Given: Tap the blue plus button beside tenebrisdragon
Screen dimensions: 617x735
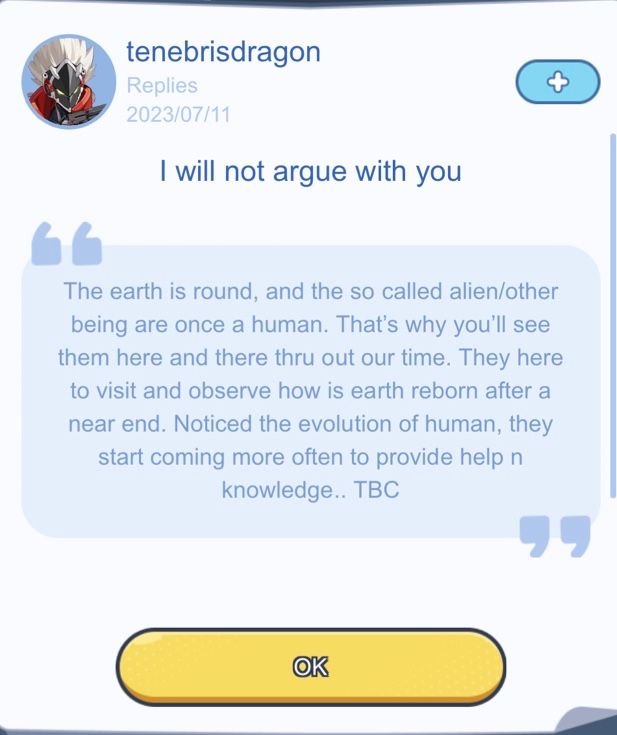Looking at the screenshot, I should [x=557, y=83].
